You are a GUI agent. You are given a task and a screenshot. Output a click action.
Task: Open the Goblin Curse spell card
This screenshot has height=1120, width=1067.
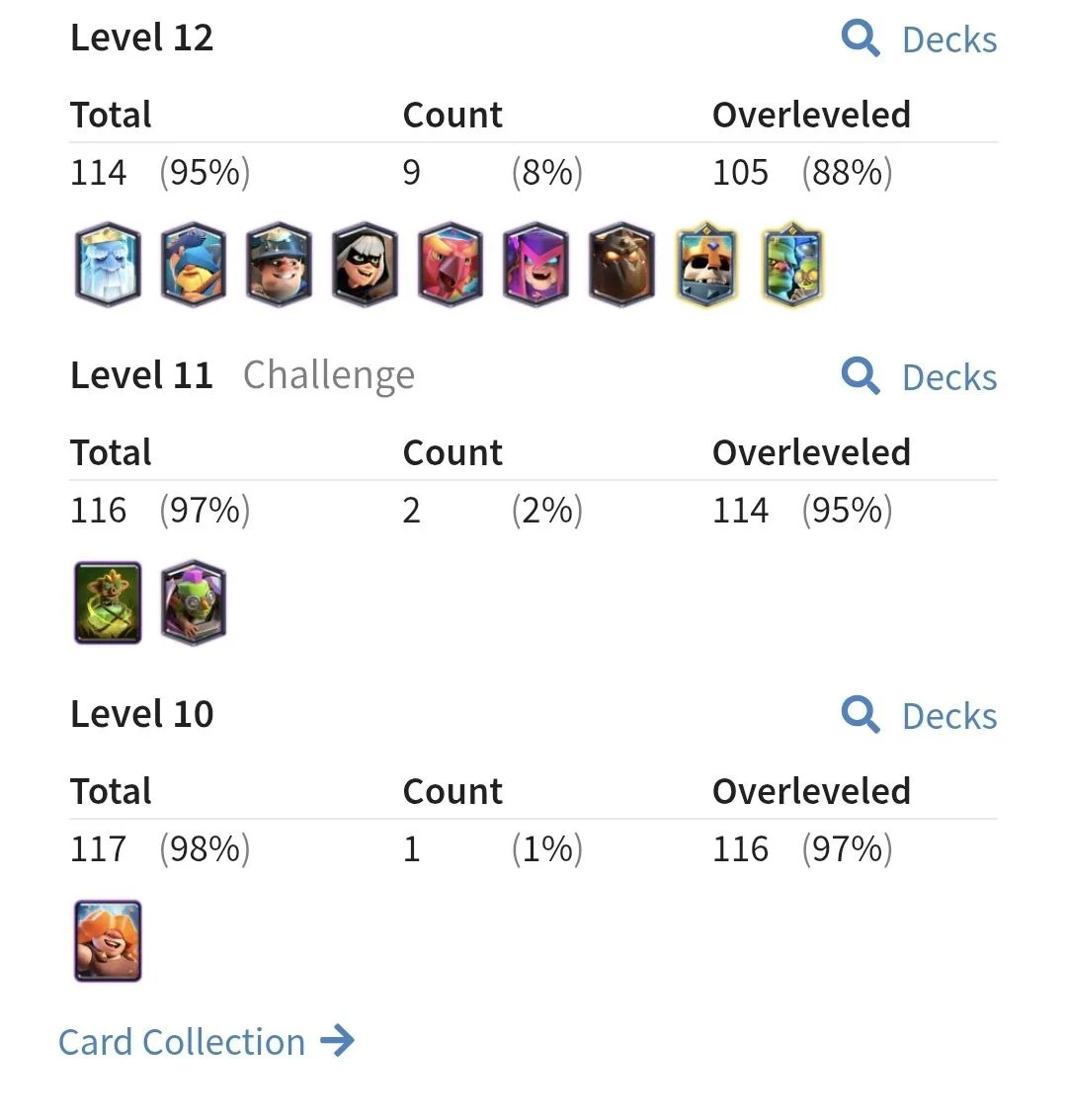pyautogui.click(x=108, y=602)
